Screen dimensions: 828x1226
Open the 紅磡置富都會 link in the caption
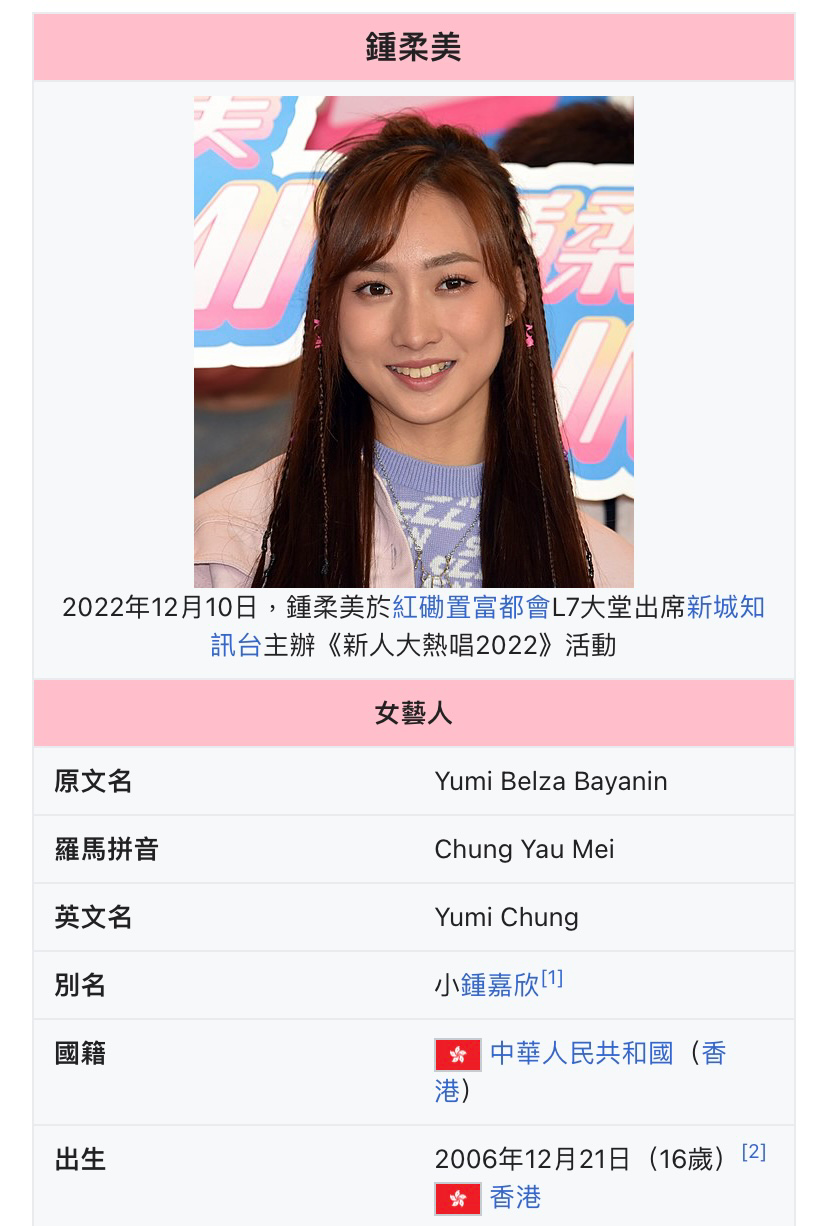click(470, 607)
